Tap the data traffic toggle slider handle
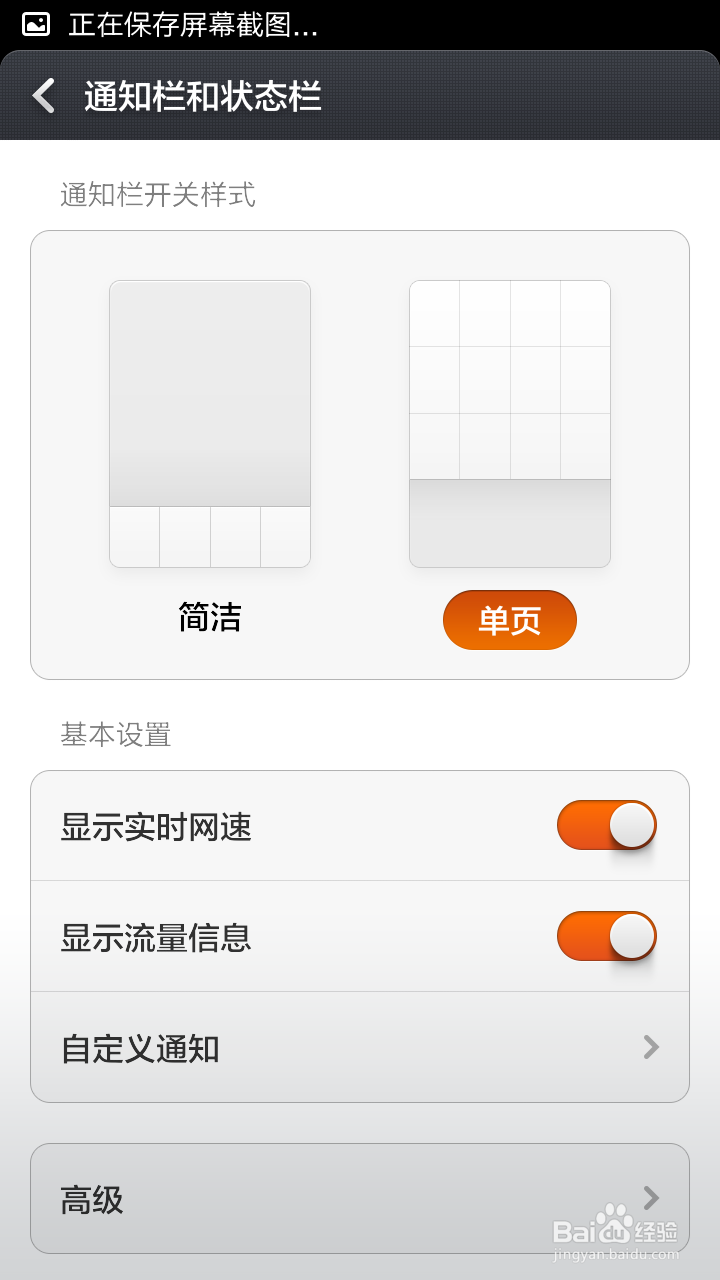This screenshot has width=720, height=1280. coord(630,935)
